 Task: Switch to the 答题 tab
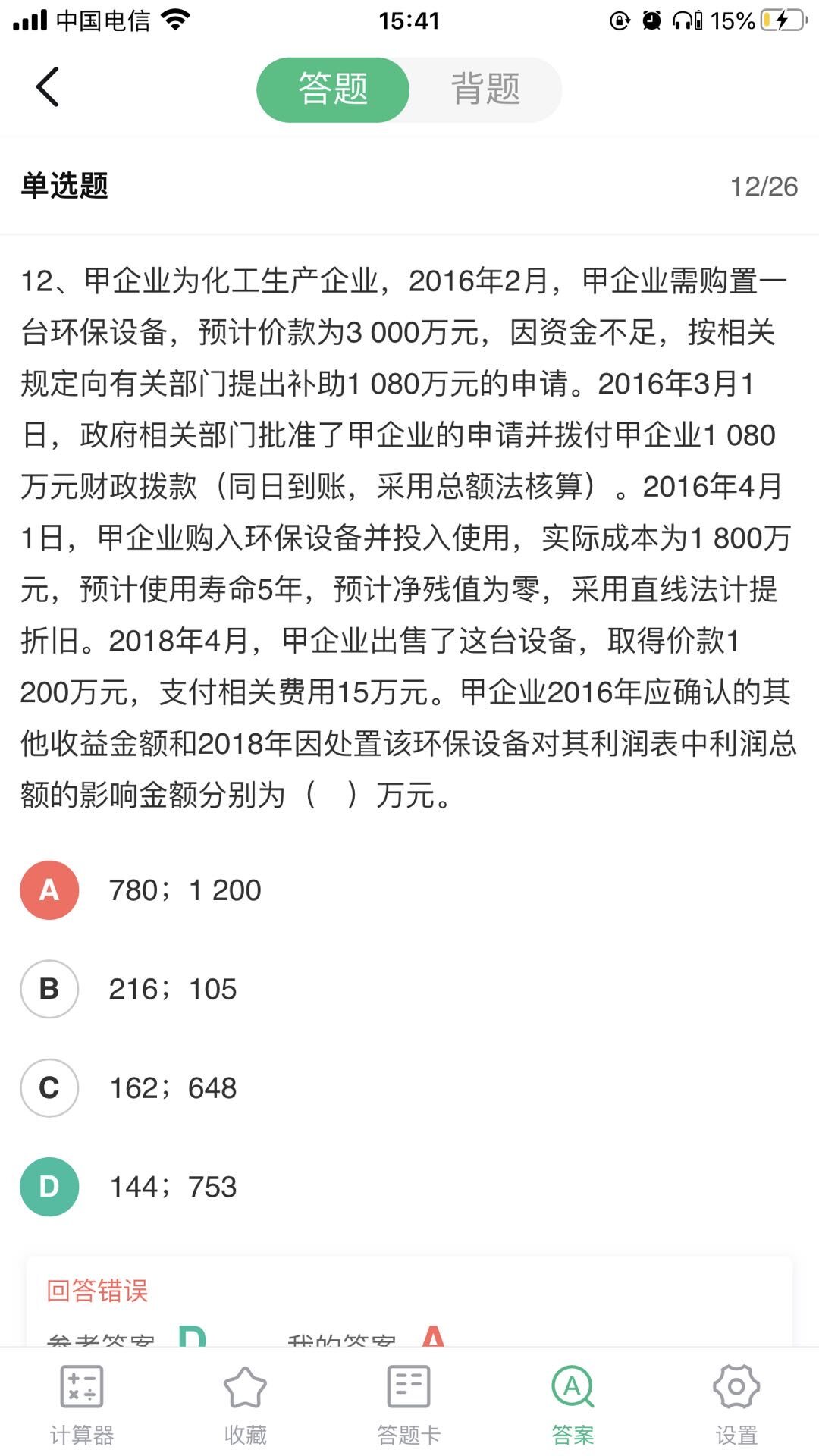tap(332, 89)
